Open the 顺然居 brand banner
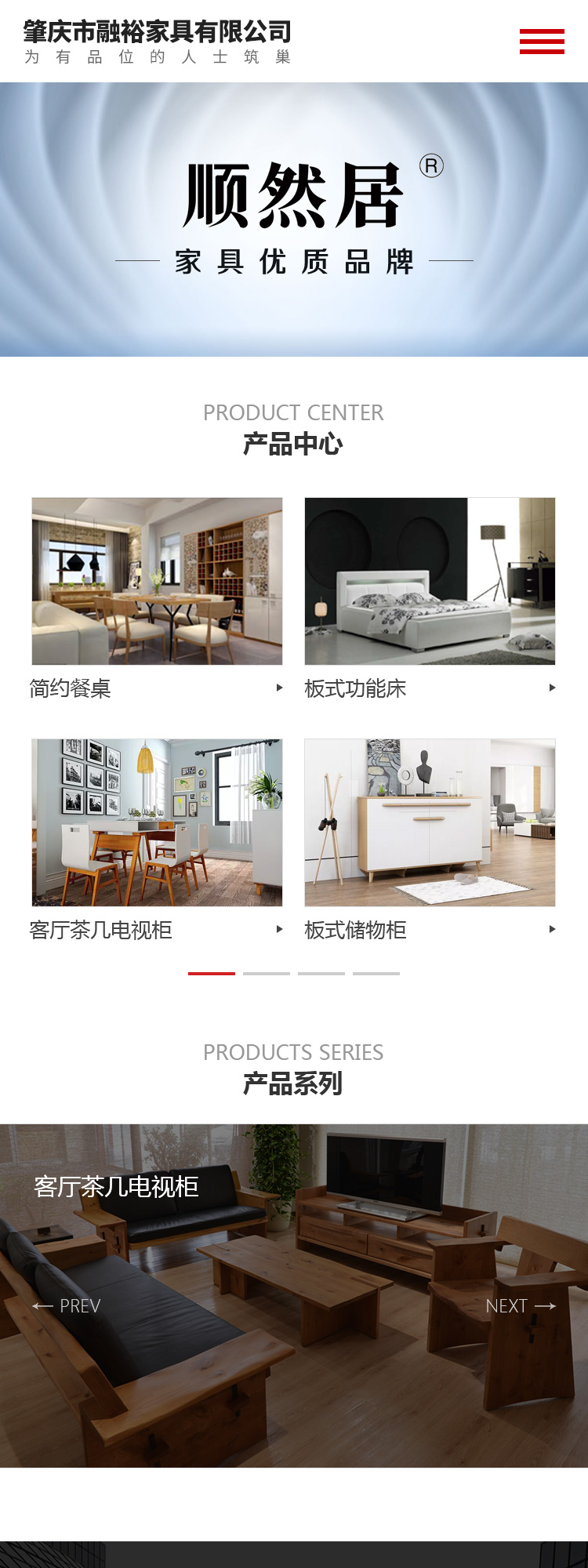 point(294,220)
